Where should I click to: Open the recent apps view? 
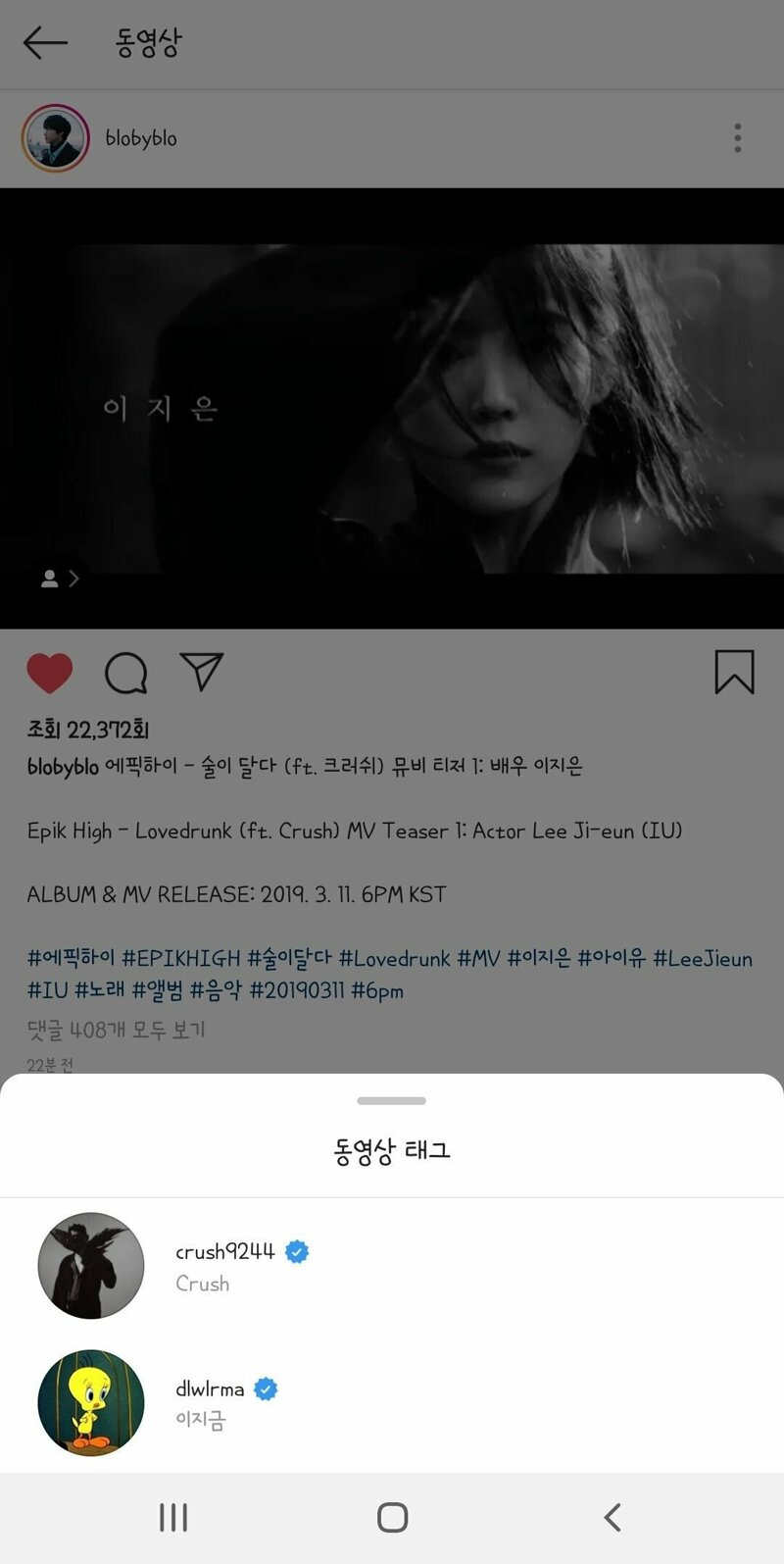pyautogui.click(x=173, y=1517)
